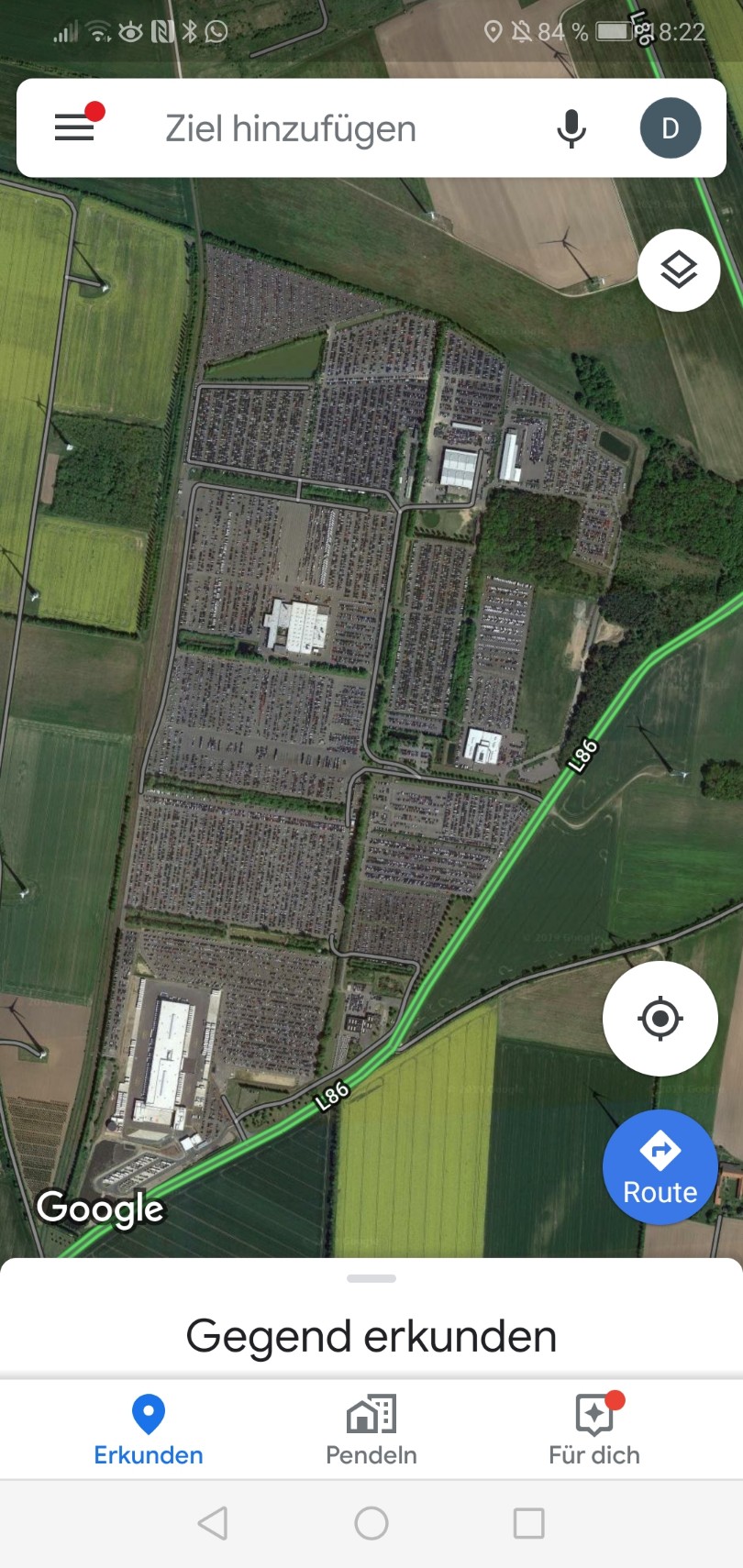This screenshot has height=1568, width=743.
Task: Switch to the Pendeln tab
Action: (x=371, y=1429)
